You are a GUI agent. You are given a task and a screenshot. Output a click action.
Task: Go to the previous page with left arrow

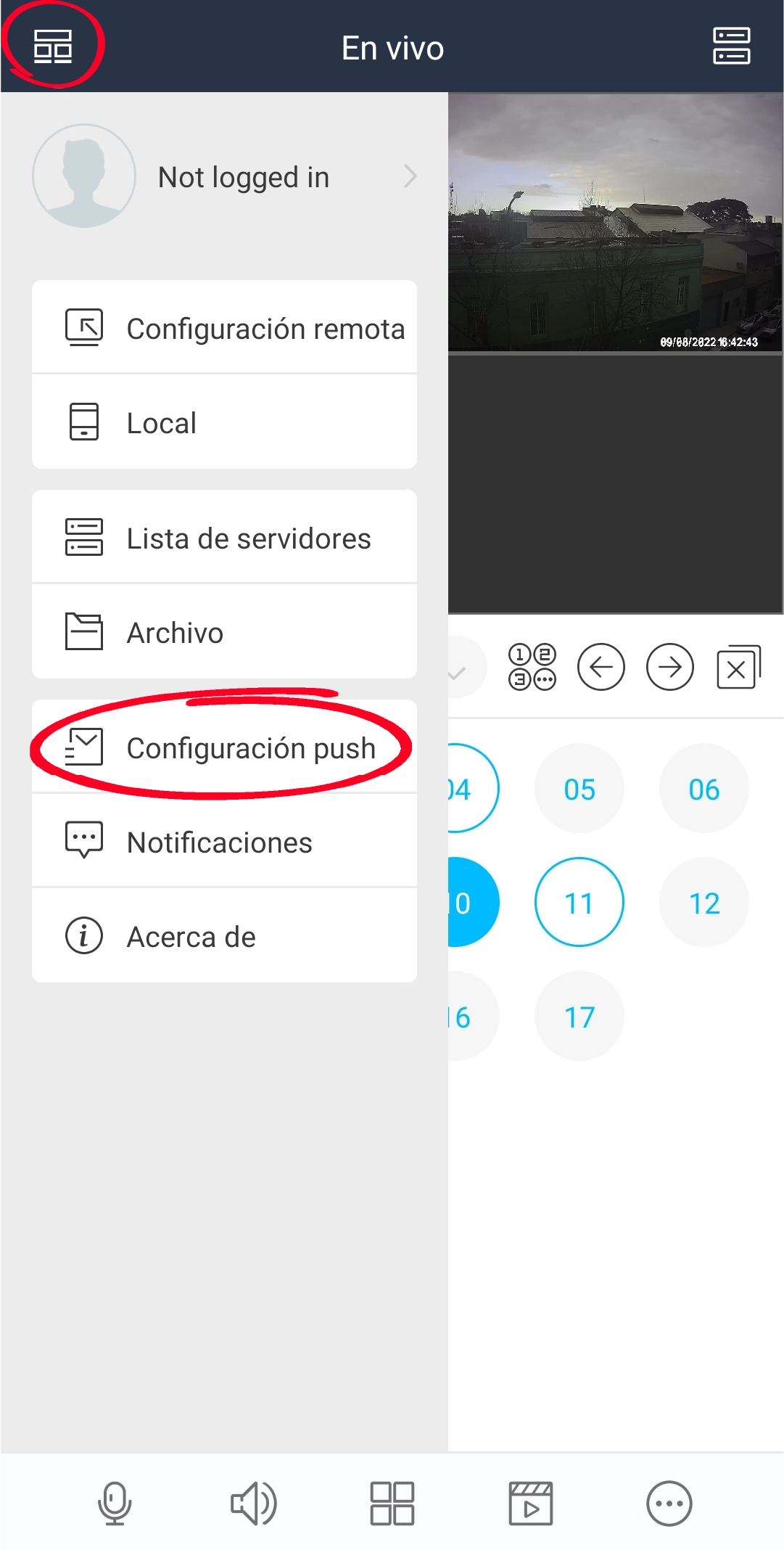[x=601, y=667]
